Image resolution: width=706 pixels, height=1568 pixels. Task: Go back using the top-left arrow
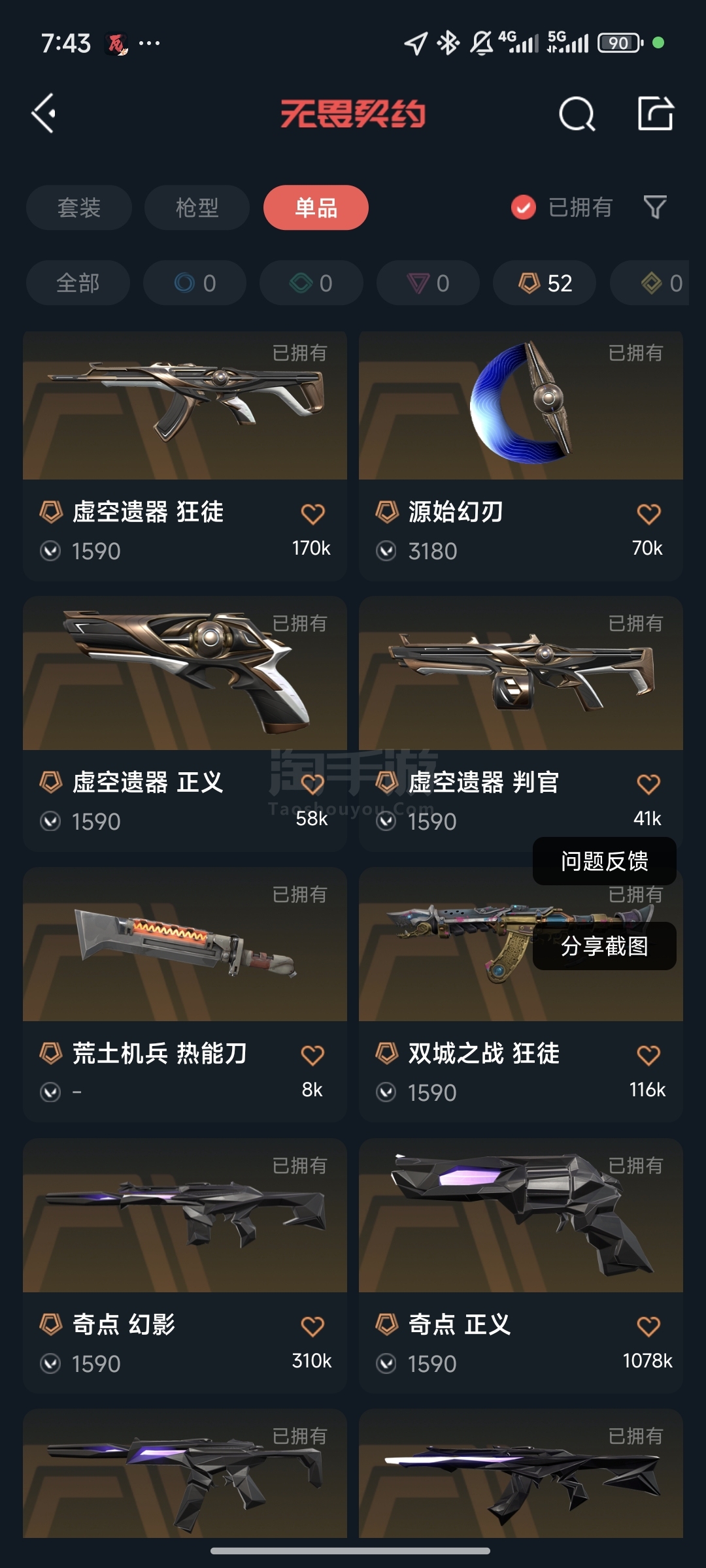(44, 114)
